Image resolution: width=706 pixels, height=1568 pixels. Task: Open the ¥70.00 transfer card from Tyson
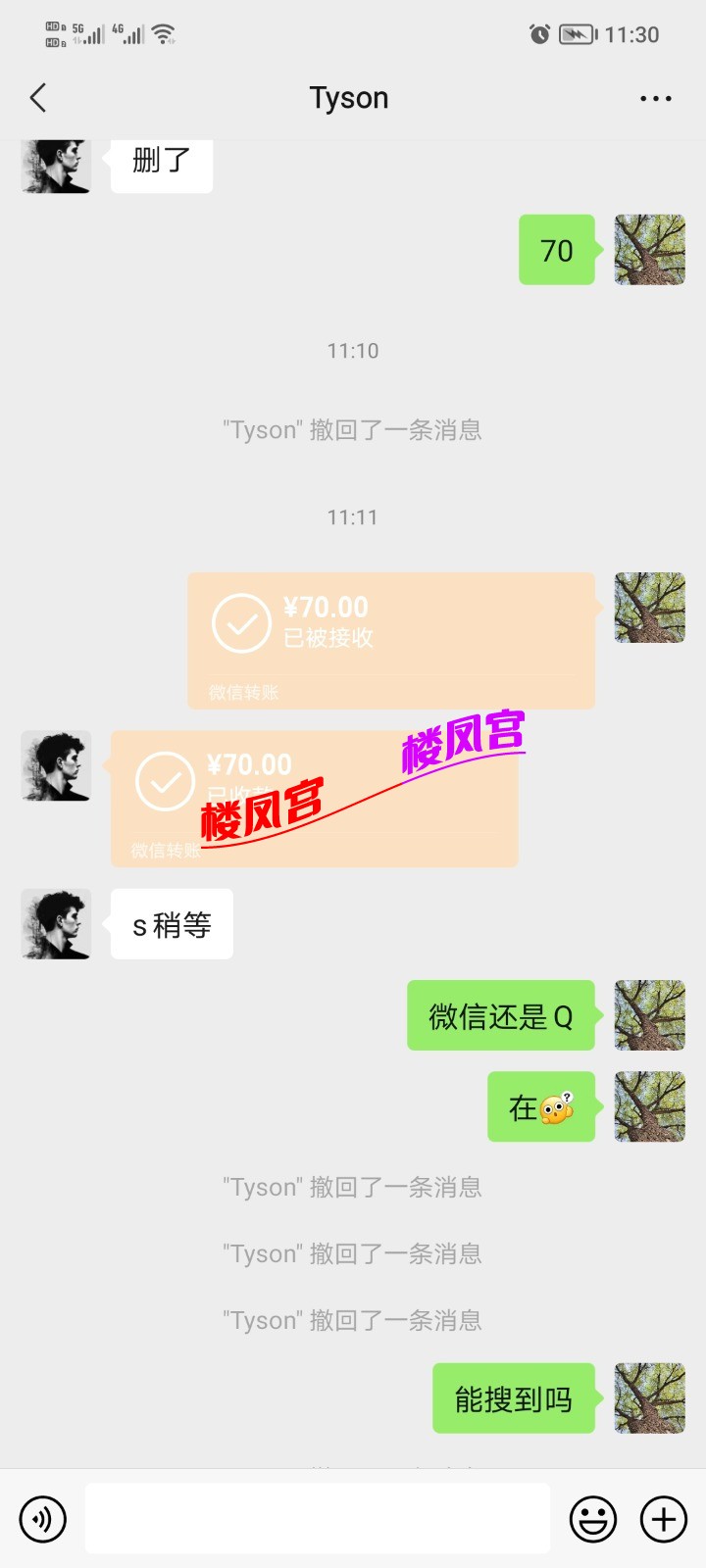[314, 798]
